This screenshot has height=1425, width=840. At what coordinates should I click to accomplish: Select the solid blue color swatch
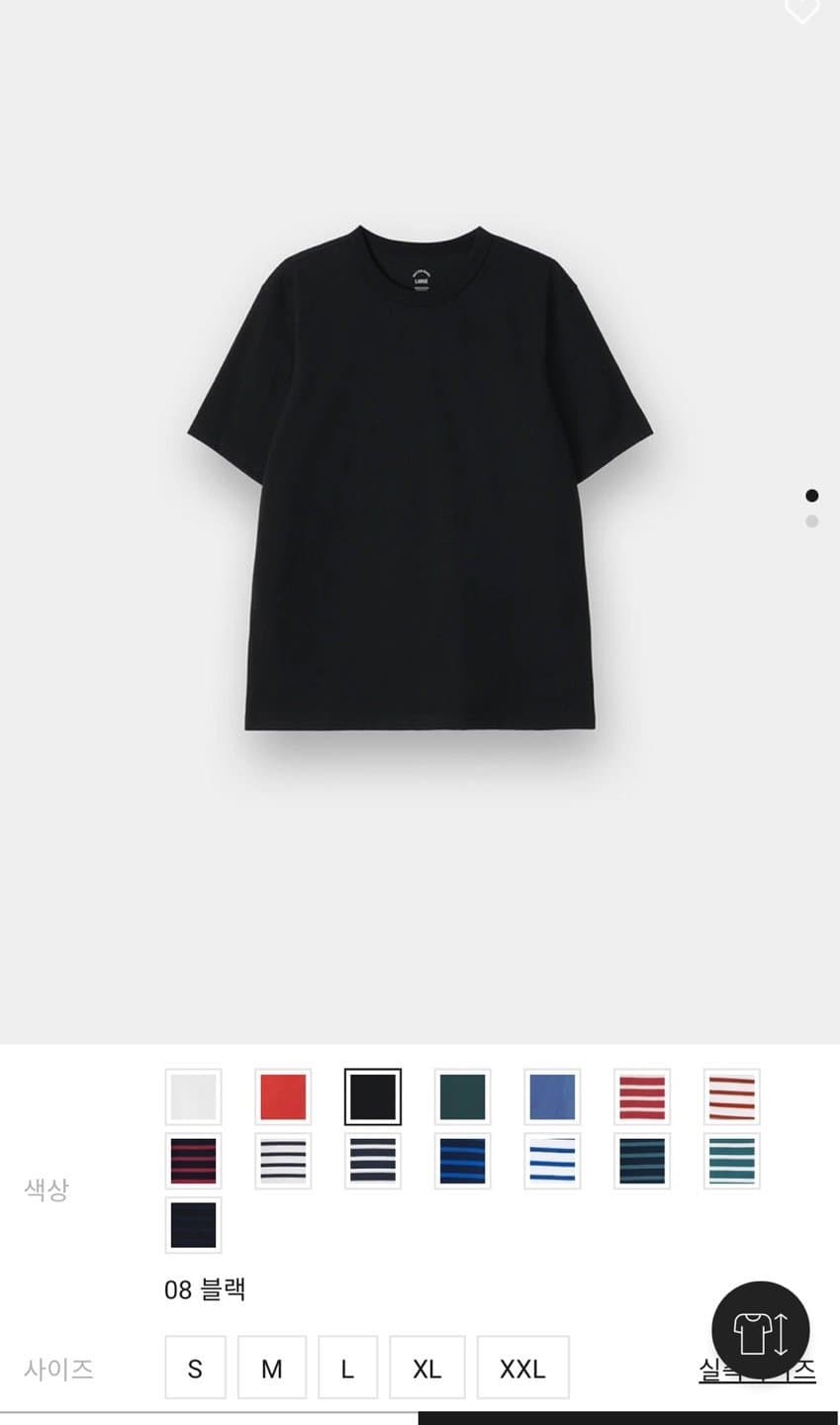552,1096
